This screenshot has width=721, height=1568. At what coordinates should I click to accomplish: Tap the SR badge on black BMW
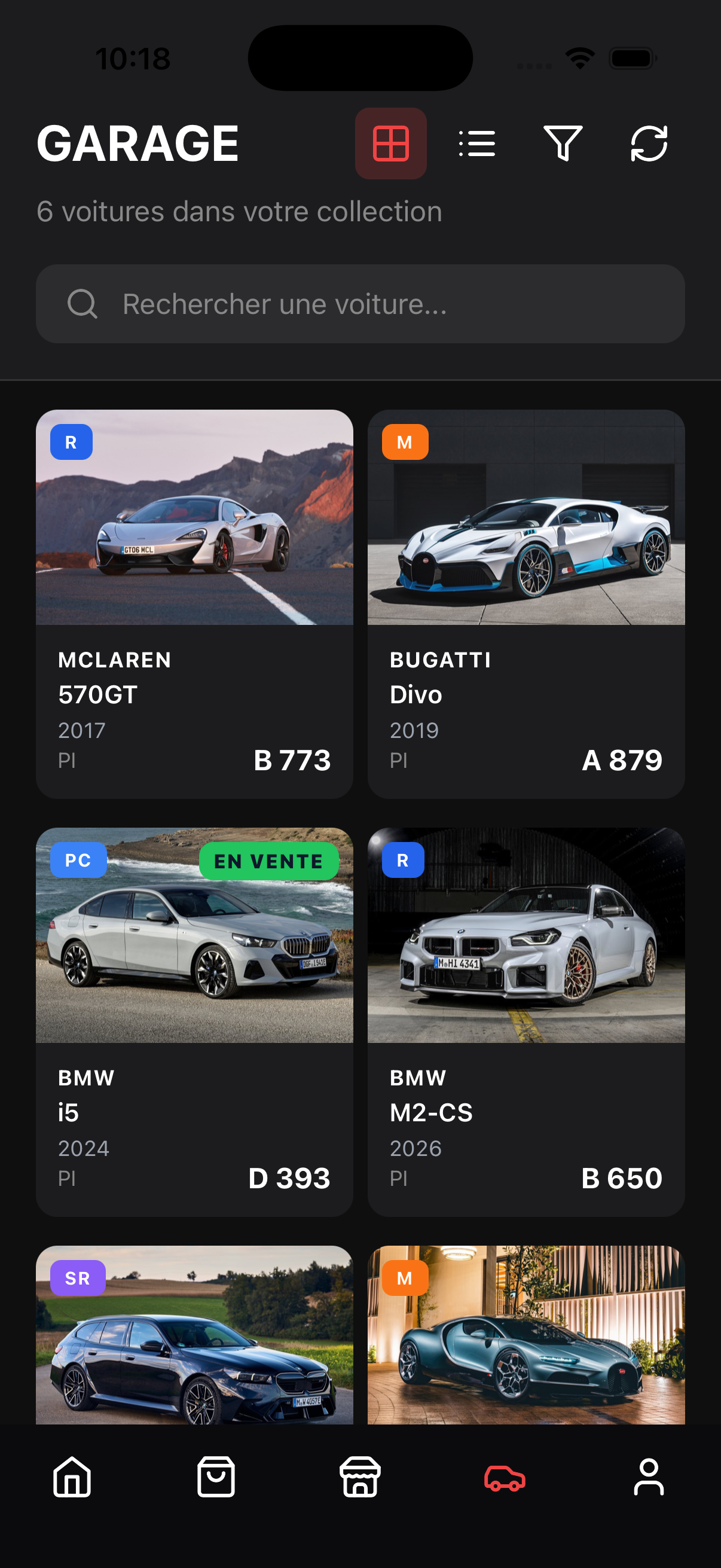[x=77, y=1279]
